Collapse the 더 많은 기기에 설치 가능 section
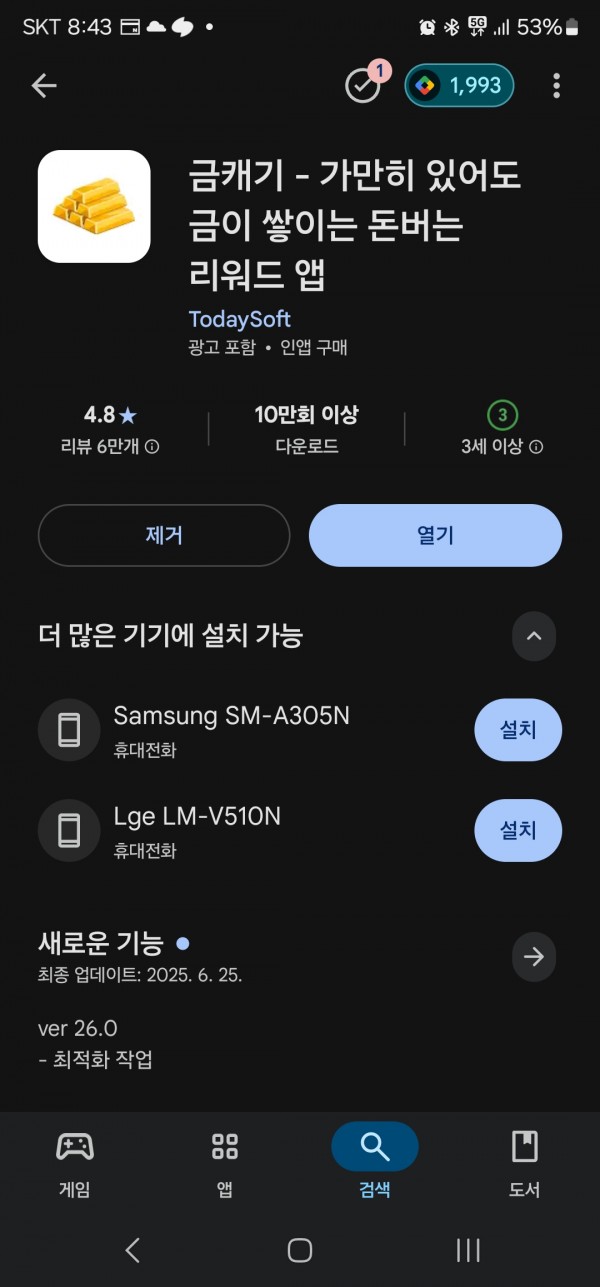The height and width of the screenshot is (1287, 600). tap(534, 636)
